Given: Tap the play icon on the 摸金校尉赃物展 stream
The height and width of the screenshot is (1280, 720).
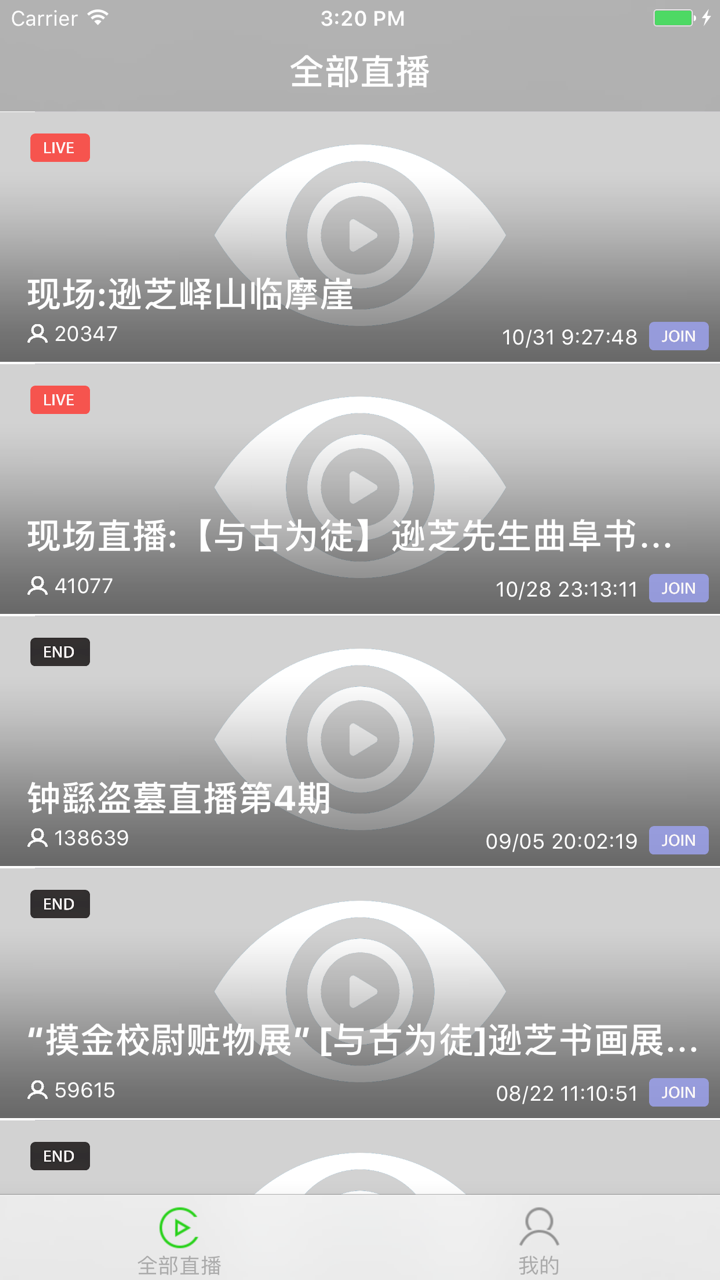Looking at the screenshot, I should click(x=360, y=990).
